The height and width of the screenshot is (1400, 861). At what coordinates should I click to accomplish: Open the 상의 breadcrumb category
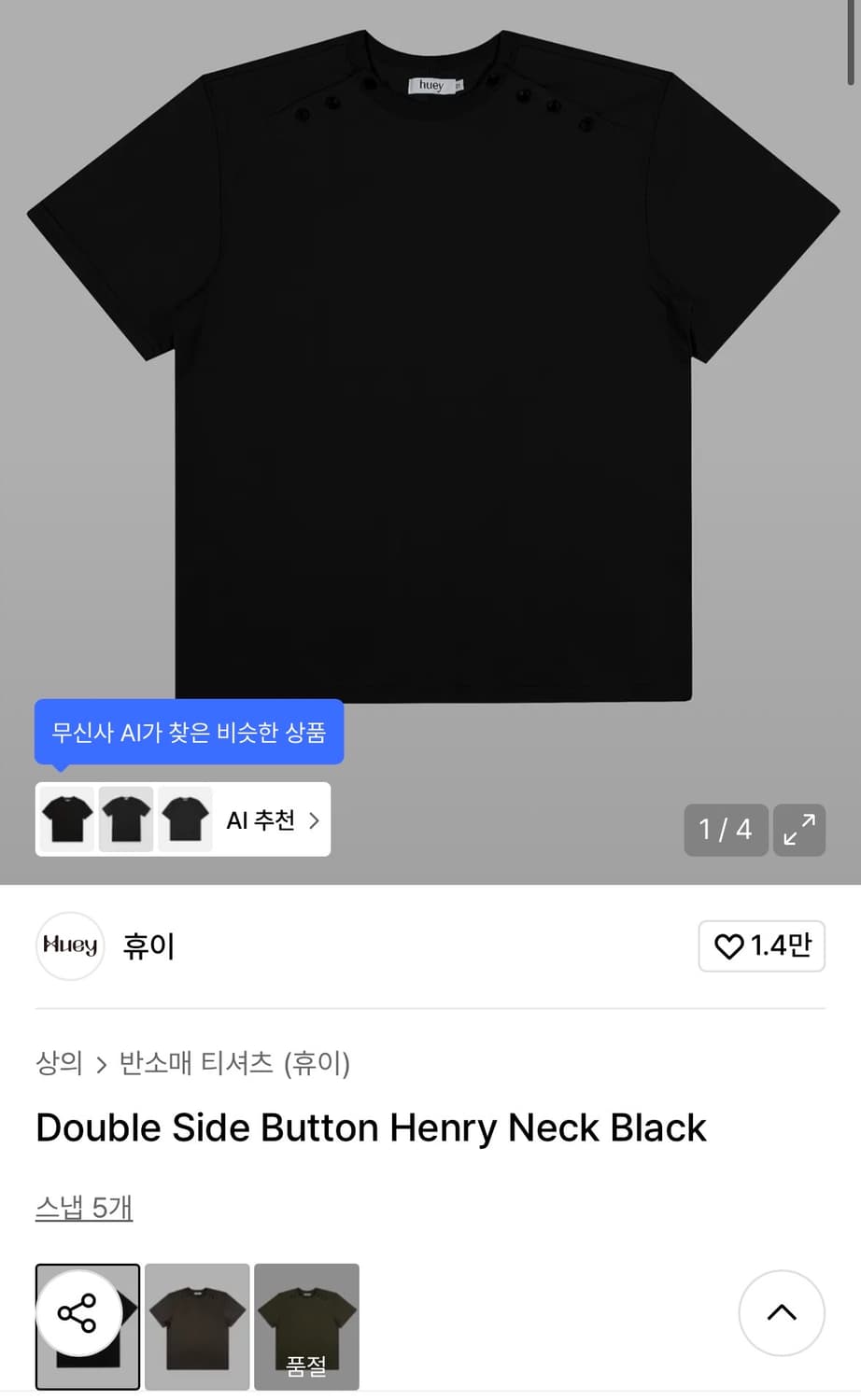(59, 1064)
